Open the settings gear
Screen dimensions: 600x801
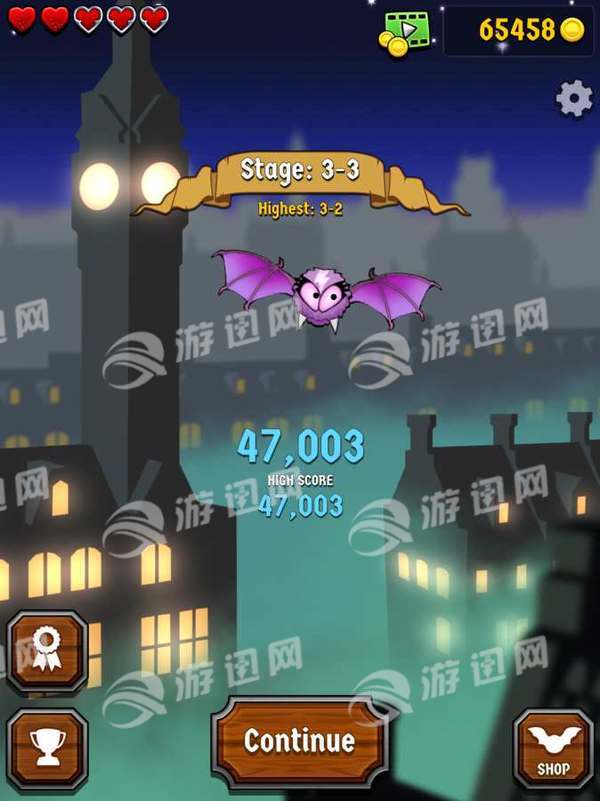[x=574, y=99]
